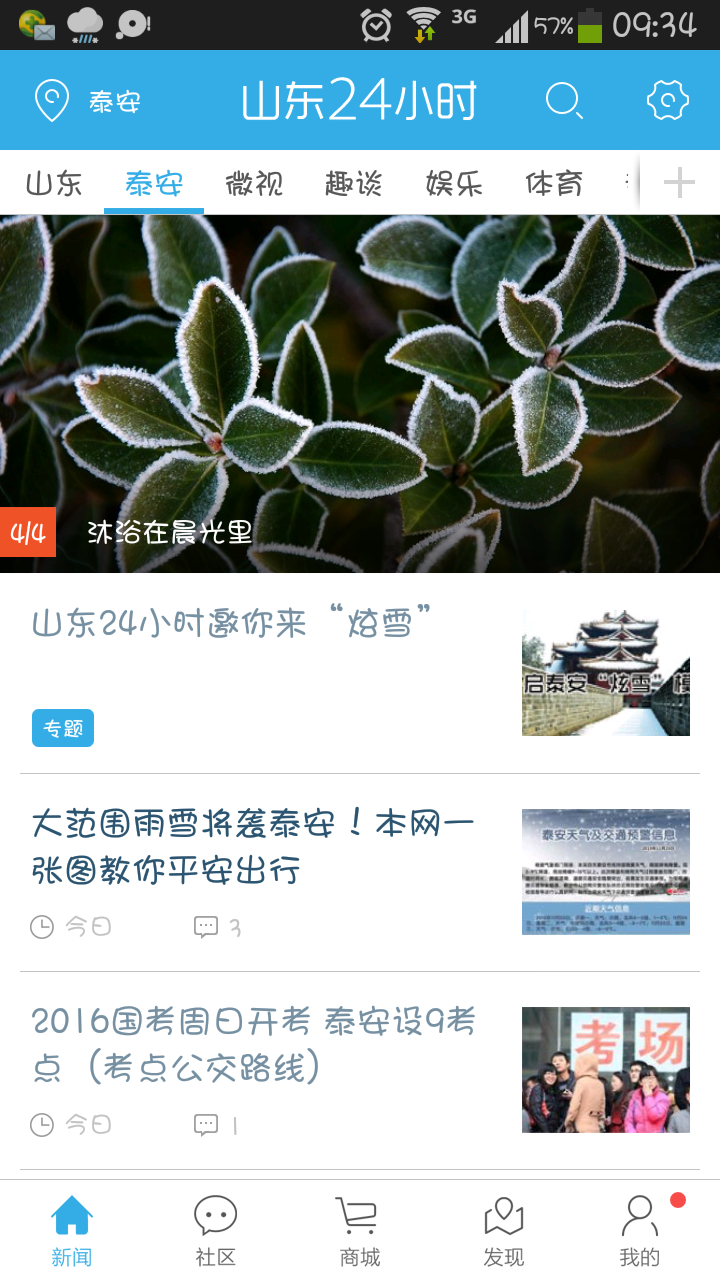Viewport: 720px width, 1280px height.
Task: Open the banner 沐浴在晨光里
Action: 360,393
